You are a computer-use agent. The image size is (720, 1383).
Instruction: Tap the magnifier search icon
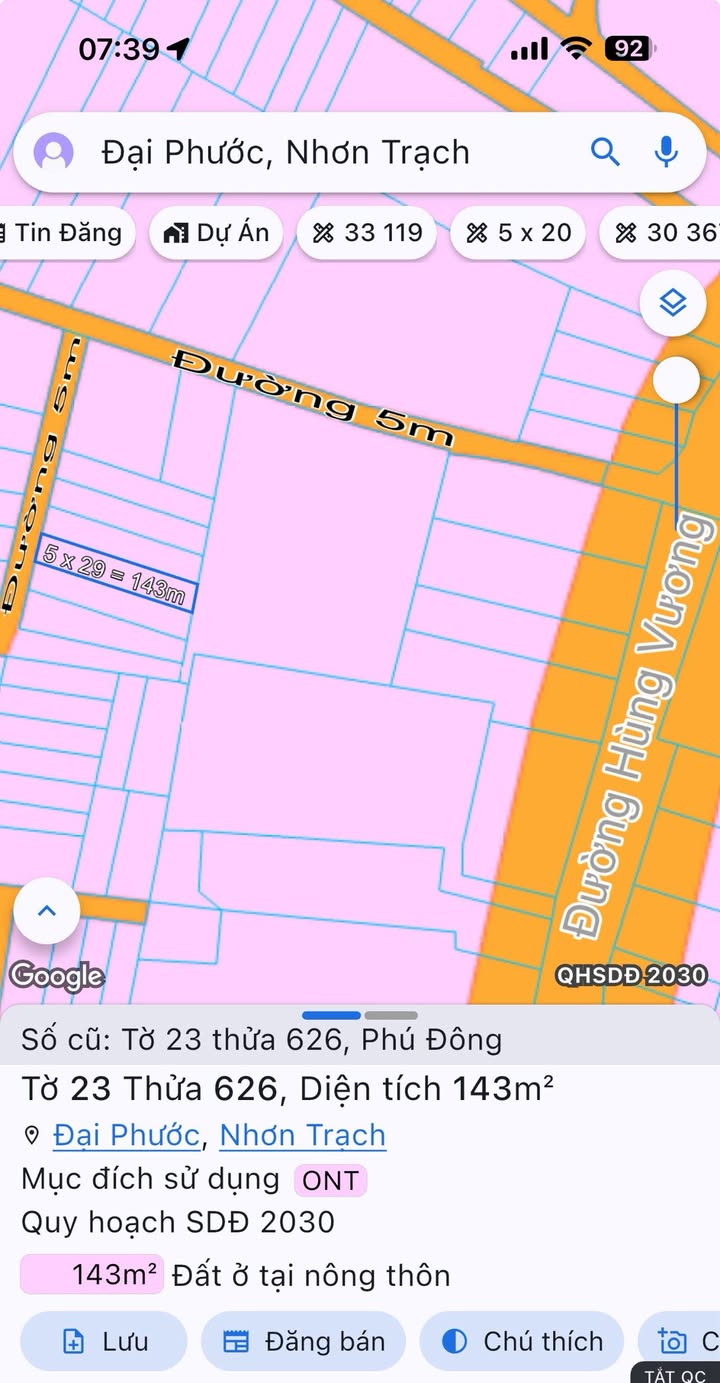click(x=605, y=153)
